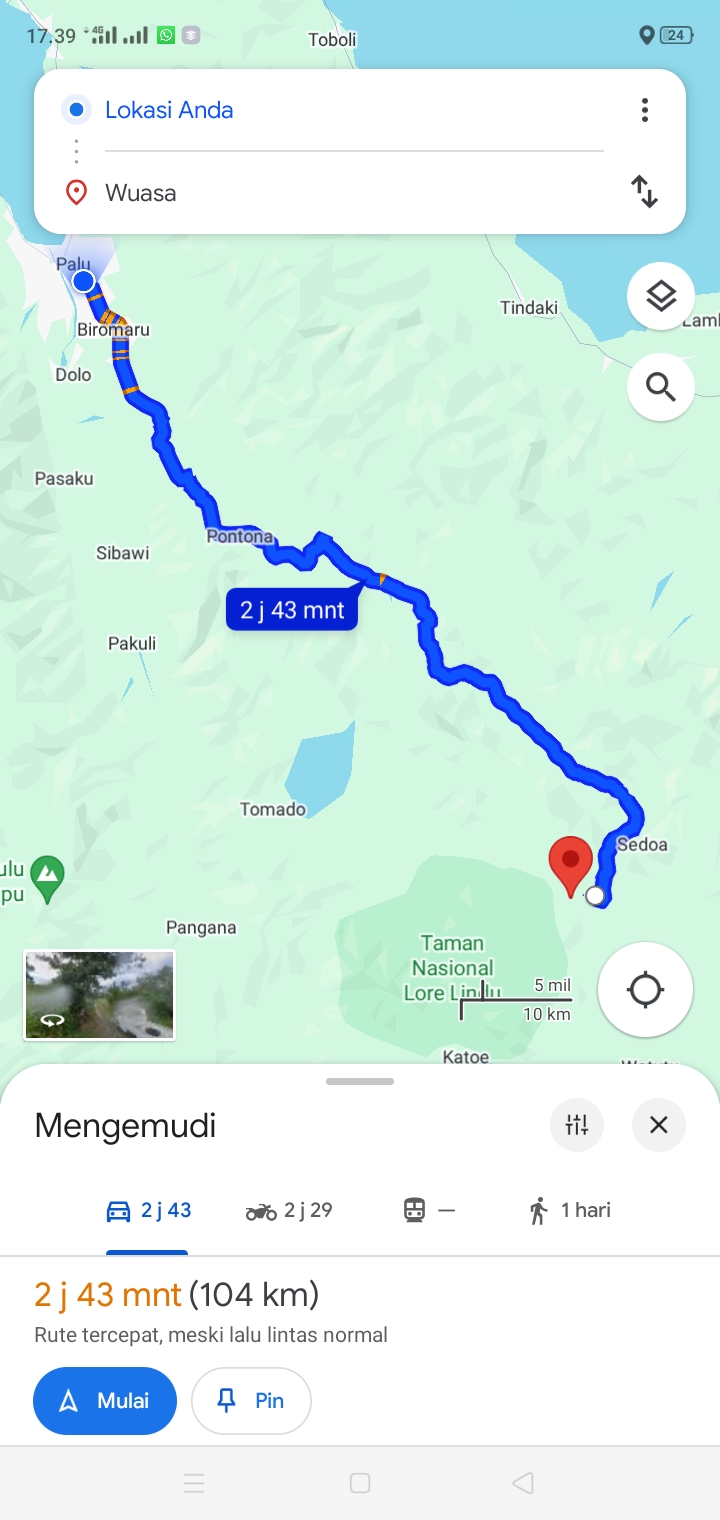Tap the 2 j 43 mnt route label
The image size is (720, 1520).
[292, 610]
